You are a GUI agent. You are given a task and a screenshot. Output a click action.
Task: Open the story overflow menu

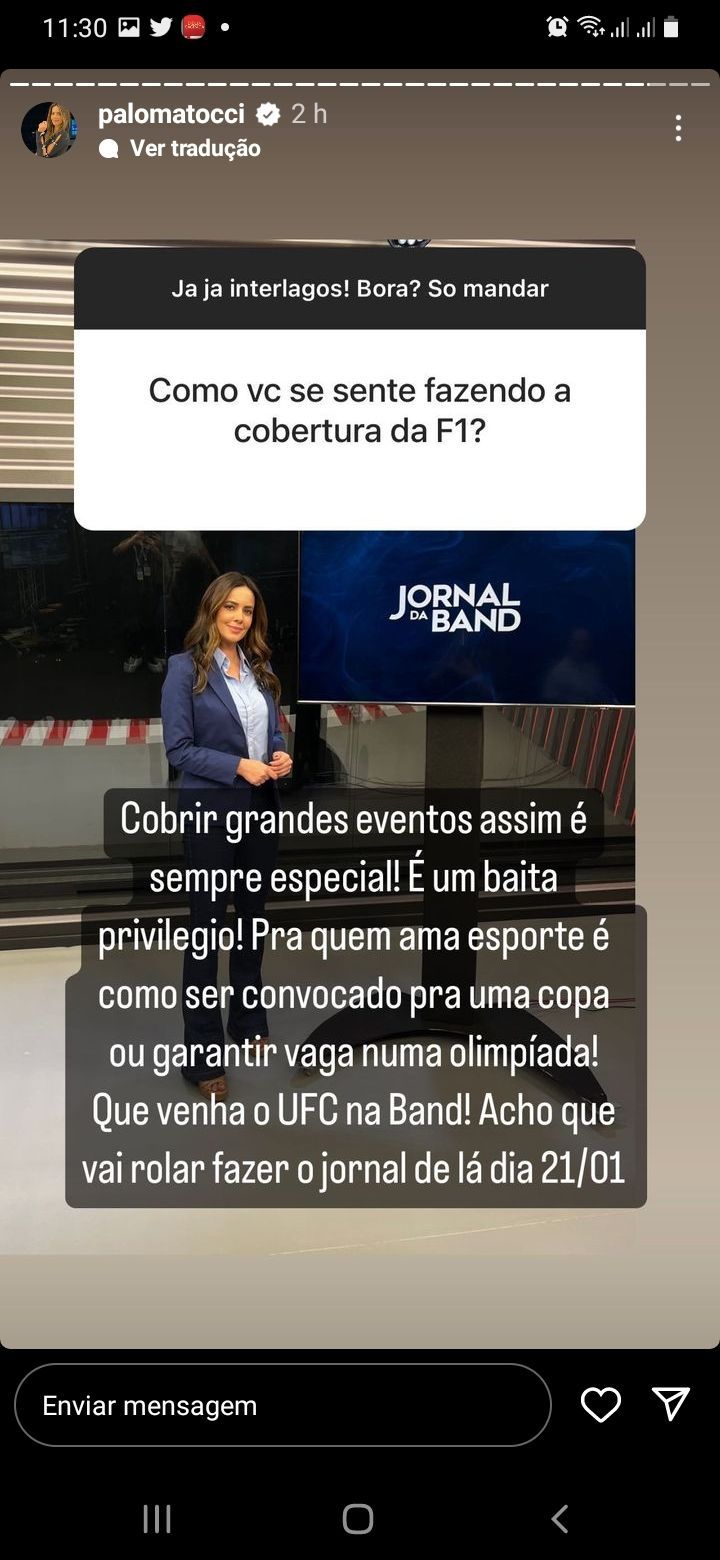tap(678, 128)
